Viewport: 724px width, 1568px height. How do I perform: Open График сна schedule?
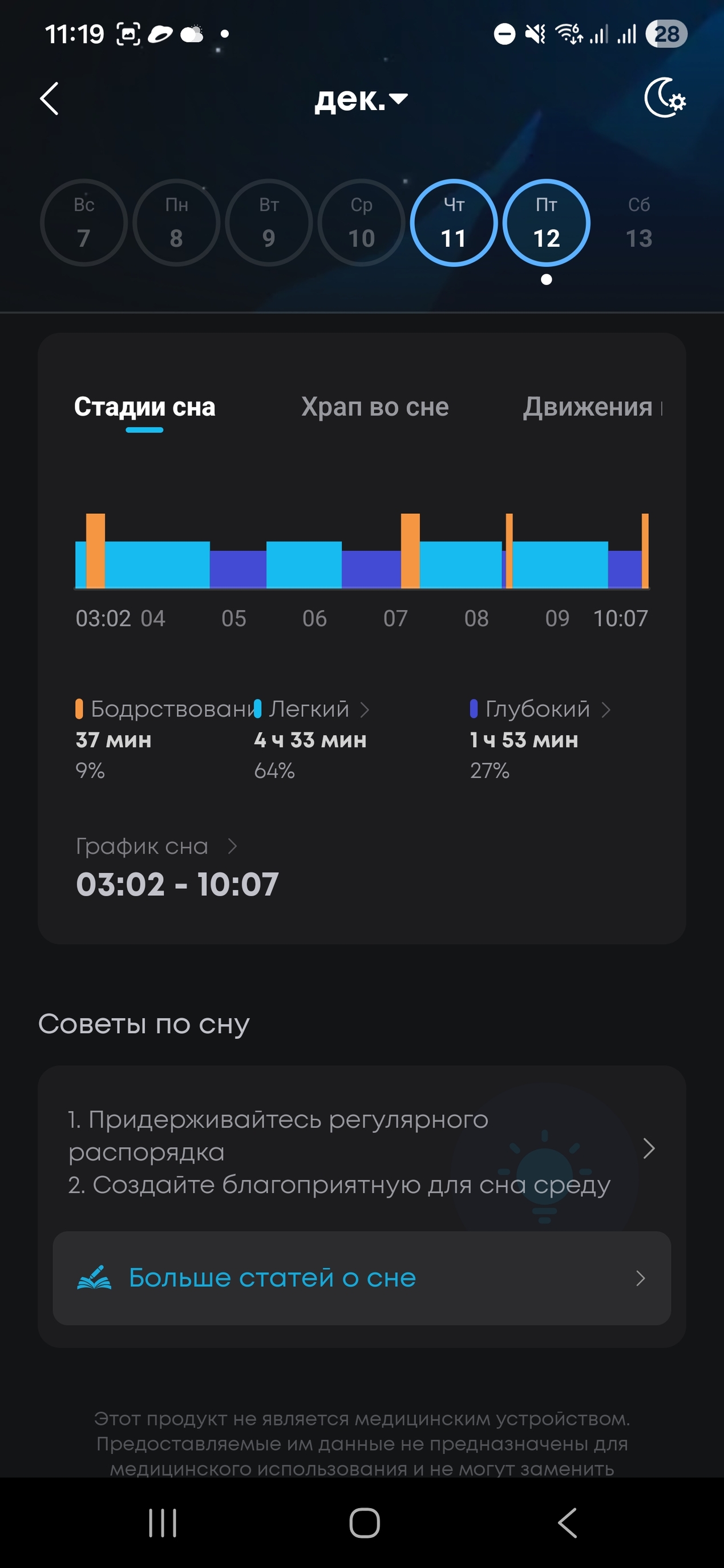coord(155,847)
